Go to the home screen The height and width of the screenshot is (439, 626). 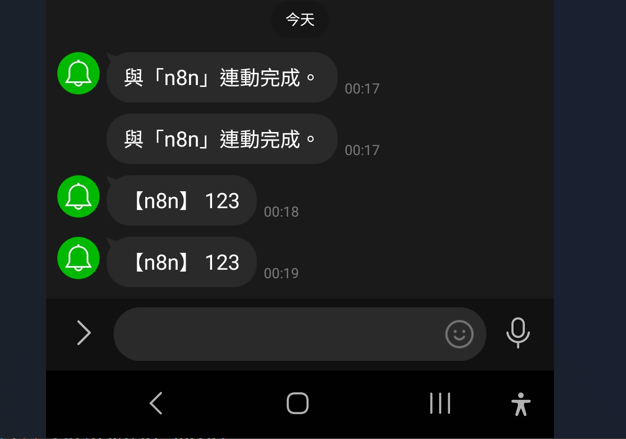tap(297, 403)
